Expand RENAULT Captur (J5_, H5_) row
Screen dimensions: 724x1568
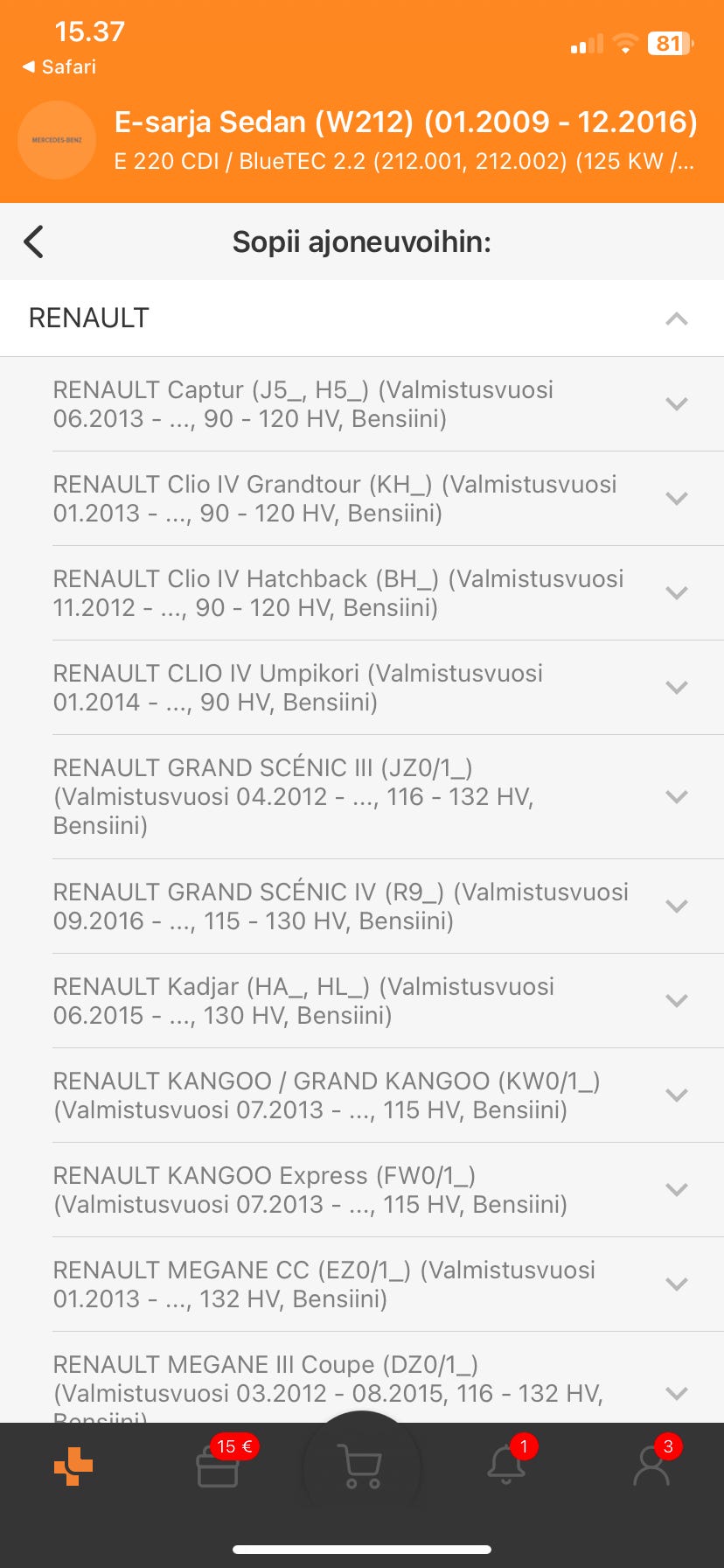click(x=676, y=404)
